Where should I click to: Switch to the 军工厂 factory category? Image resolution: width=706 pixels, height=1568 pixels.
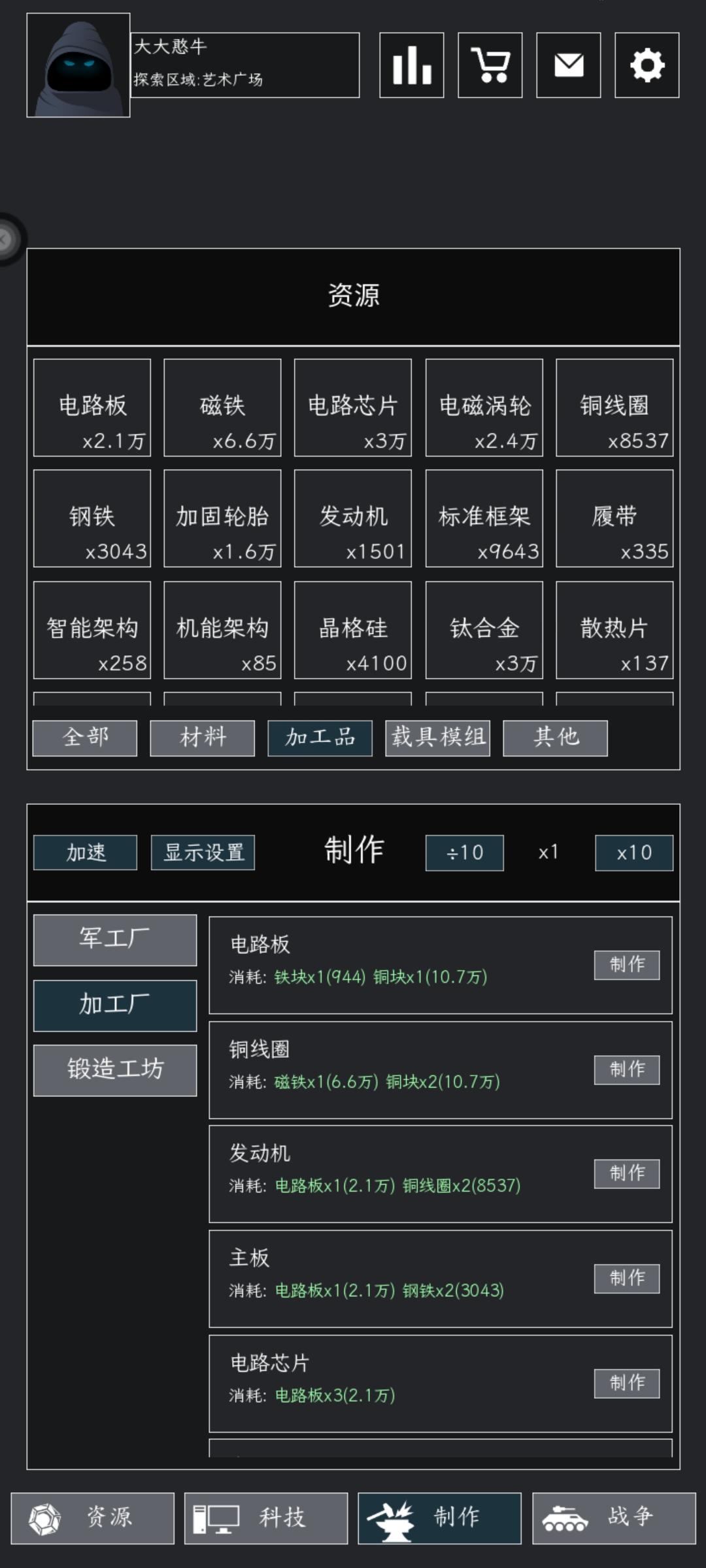point(114,939)
